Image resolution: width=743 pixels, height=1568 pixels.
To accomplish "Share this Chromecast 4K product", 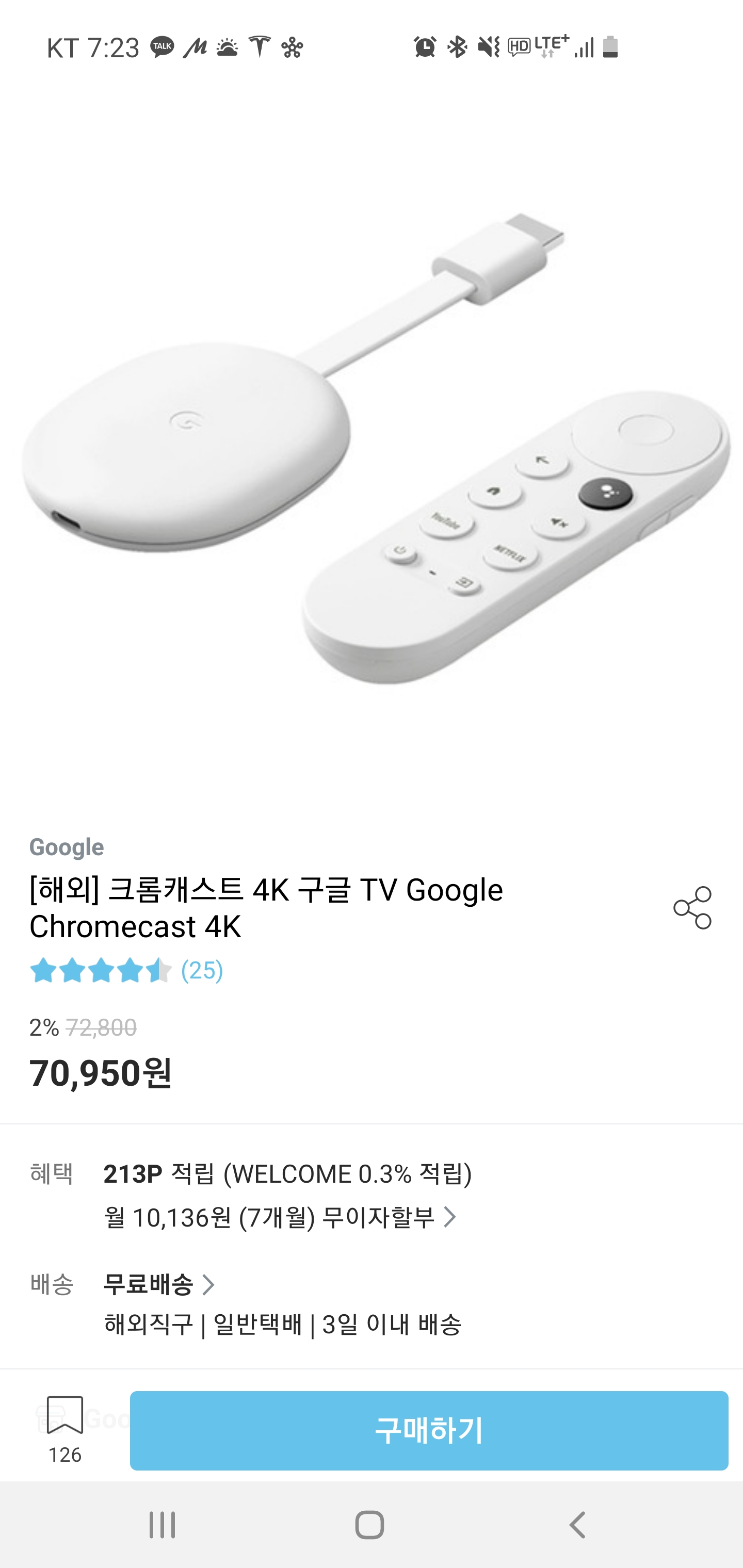I will point(692,908).
